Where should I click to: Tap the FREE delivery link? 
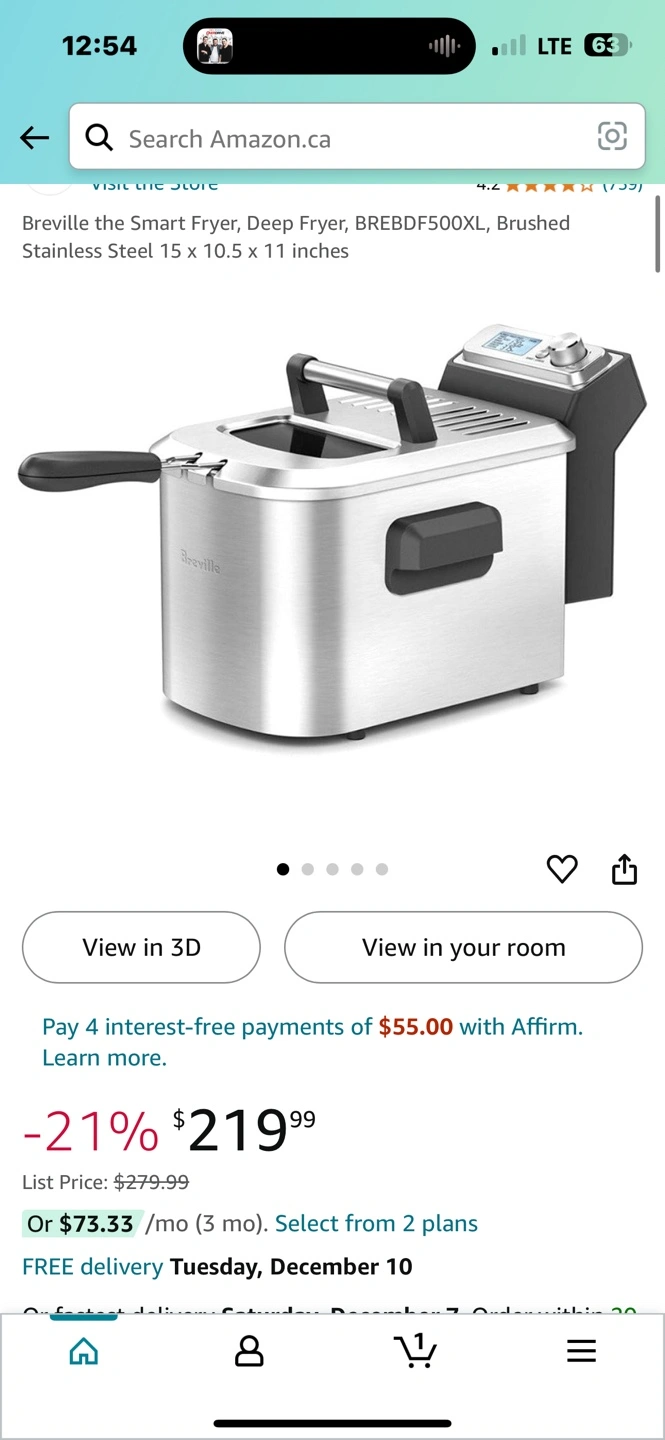click(92, 1267)
